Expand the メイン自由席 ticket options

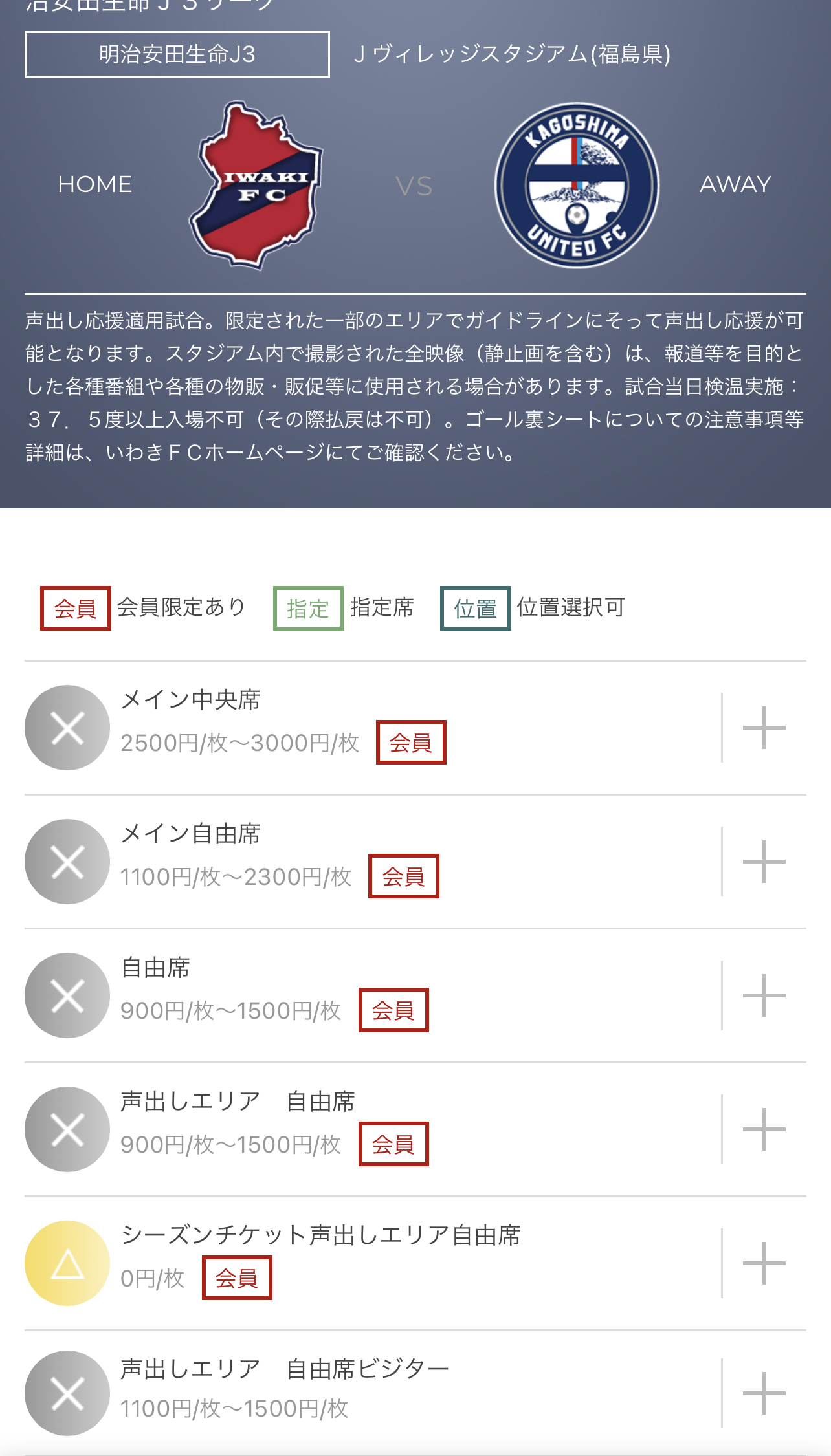click(764, 862)
